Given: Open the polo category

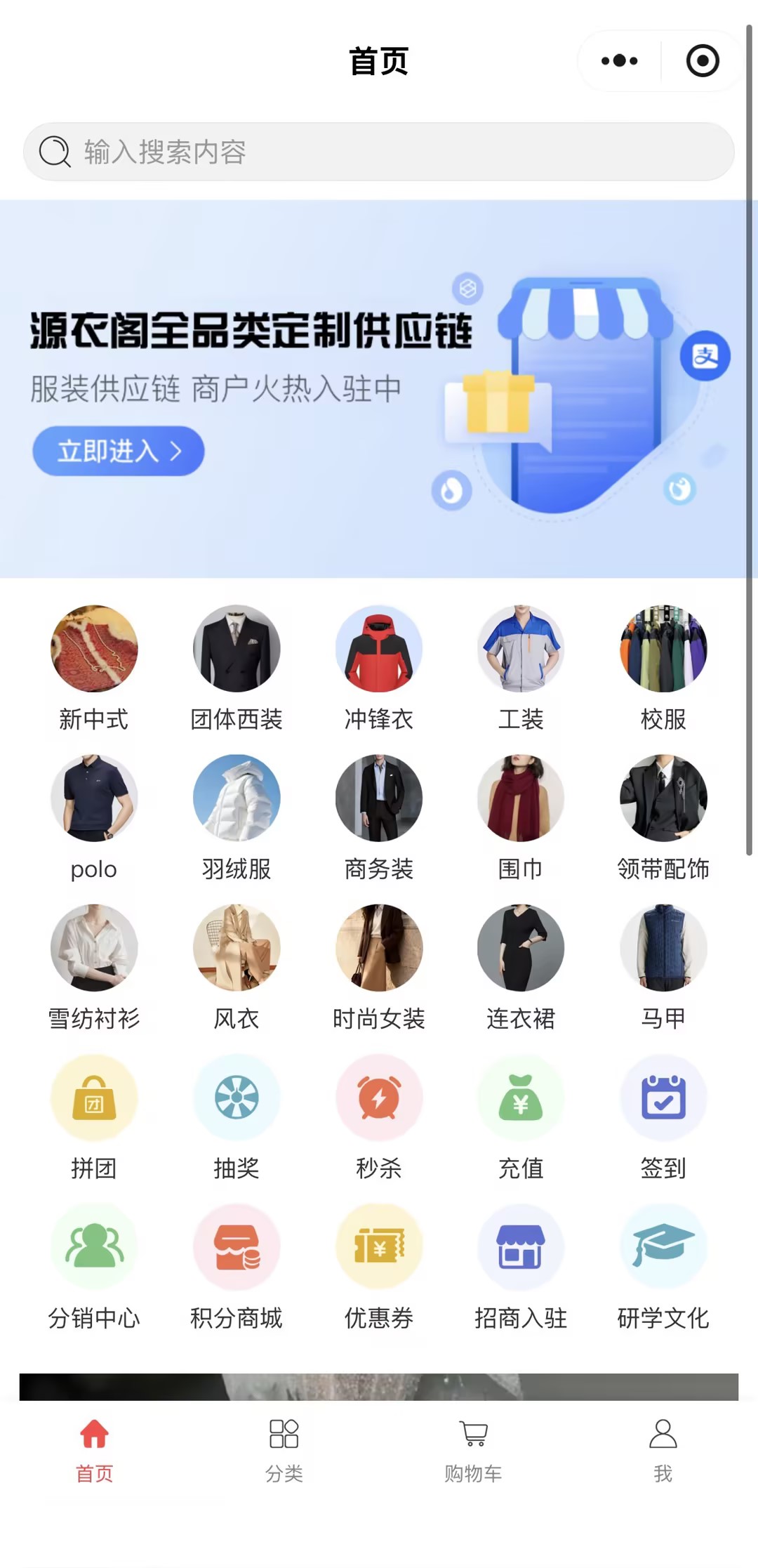Looking at the screenshot, I should pos(94,818).
